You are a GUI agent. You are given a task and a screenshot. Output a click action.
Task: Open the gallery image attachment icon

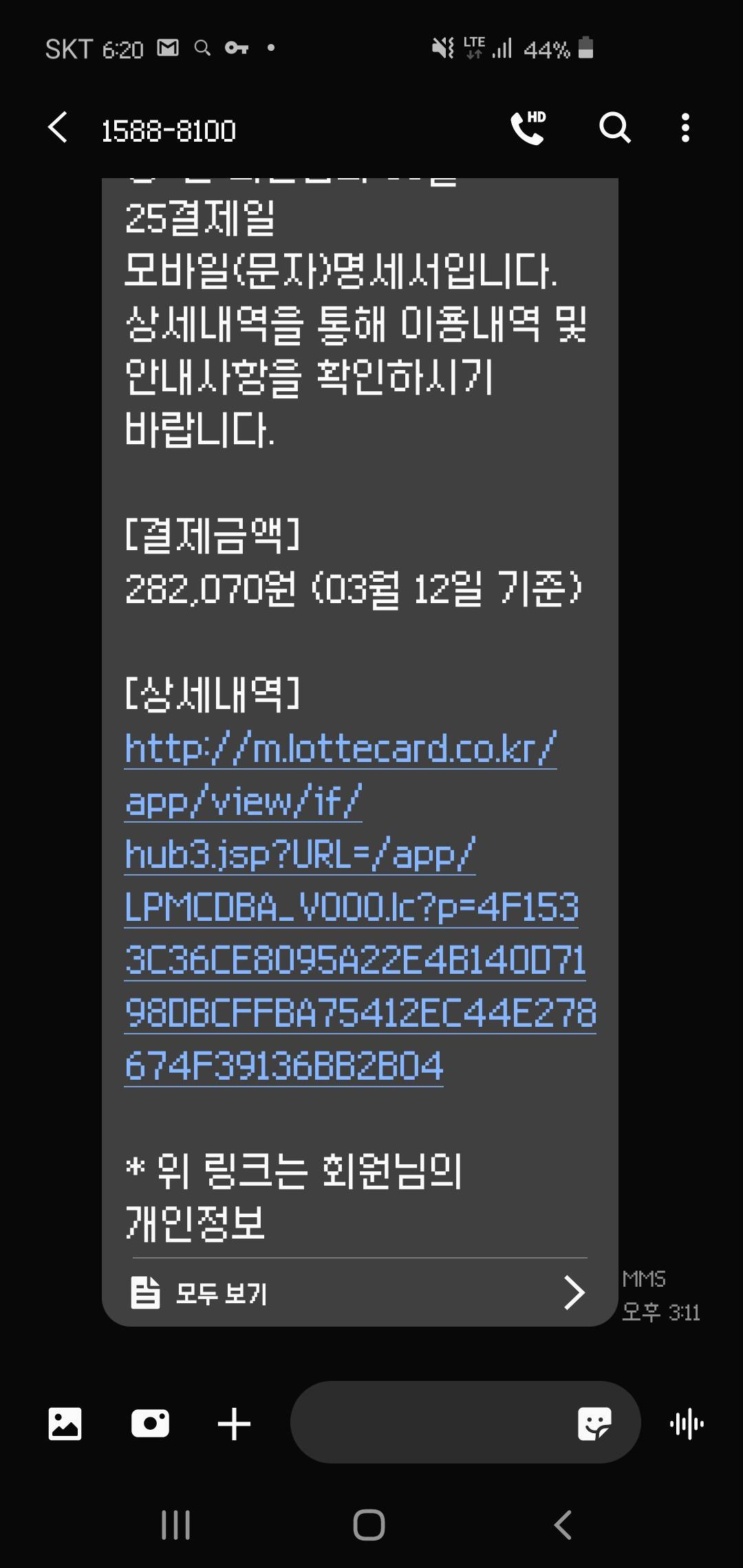[65, 1424]
